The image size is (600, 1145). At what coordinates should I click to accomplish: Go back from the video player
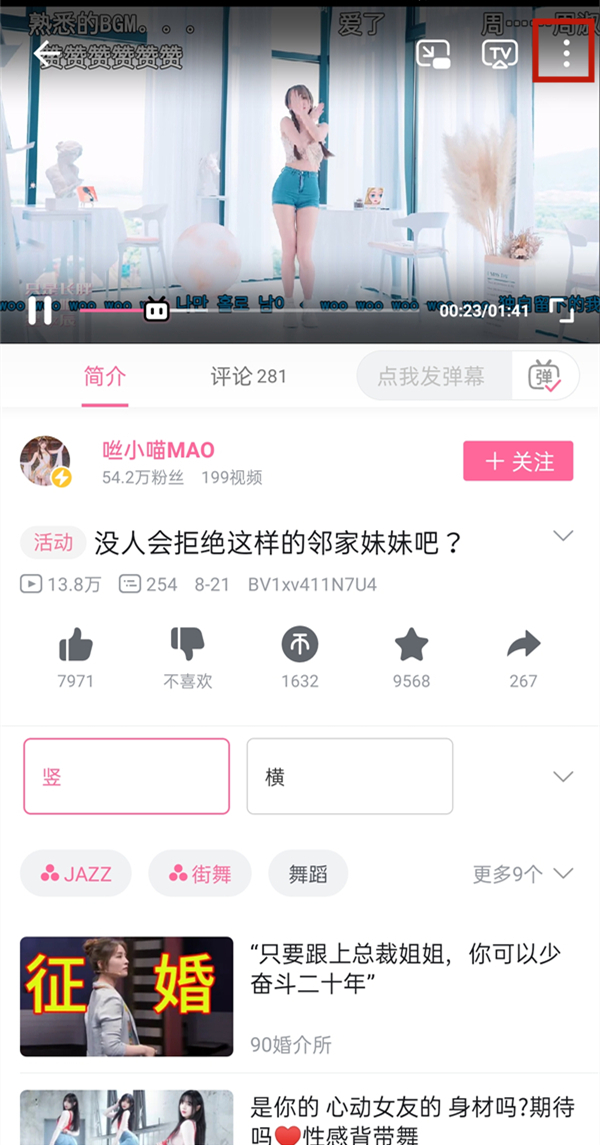point(47,53)
